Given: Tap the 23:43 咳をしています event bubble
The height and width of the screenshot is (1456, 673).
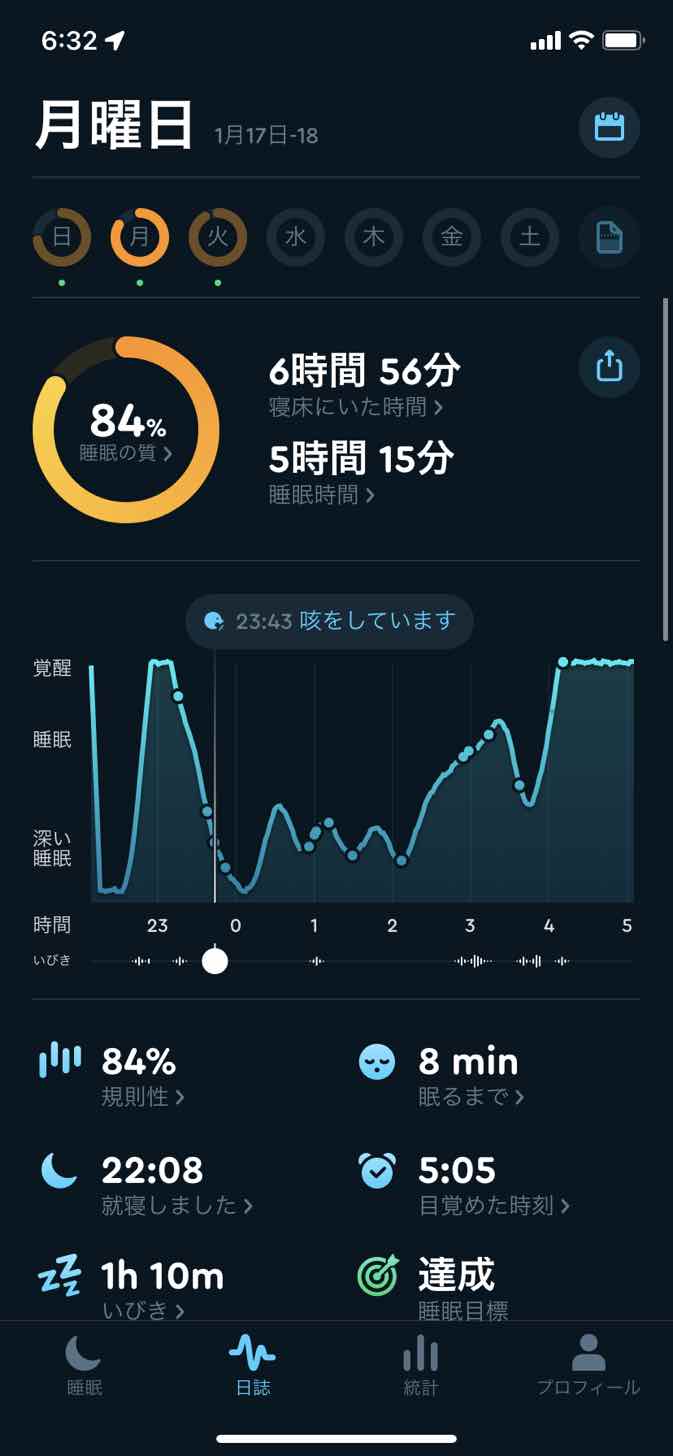Looking at the screenshot, I should [330, 621].
